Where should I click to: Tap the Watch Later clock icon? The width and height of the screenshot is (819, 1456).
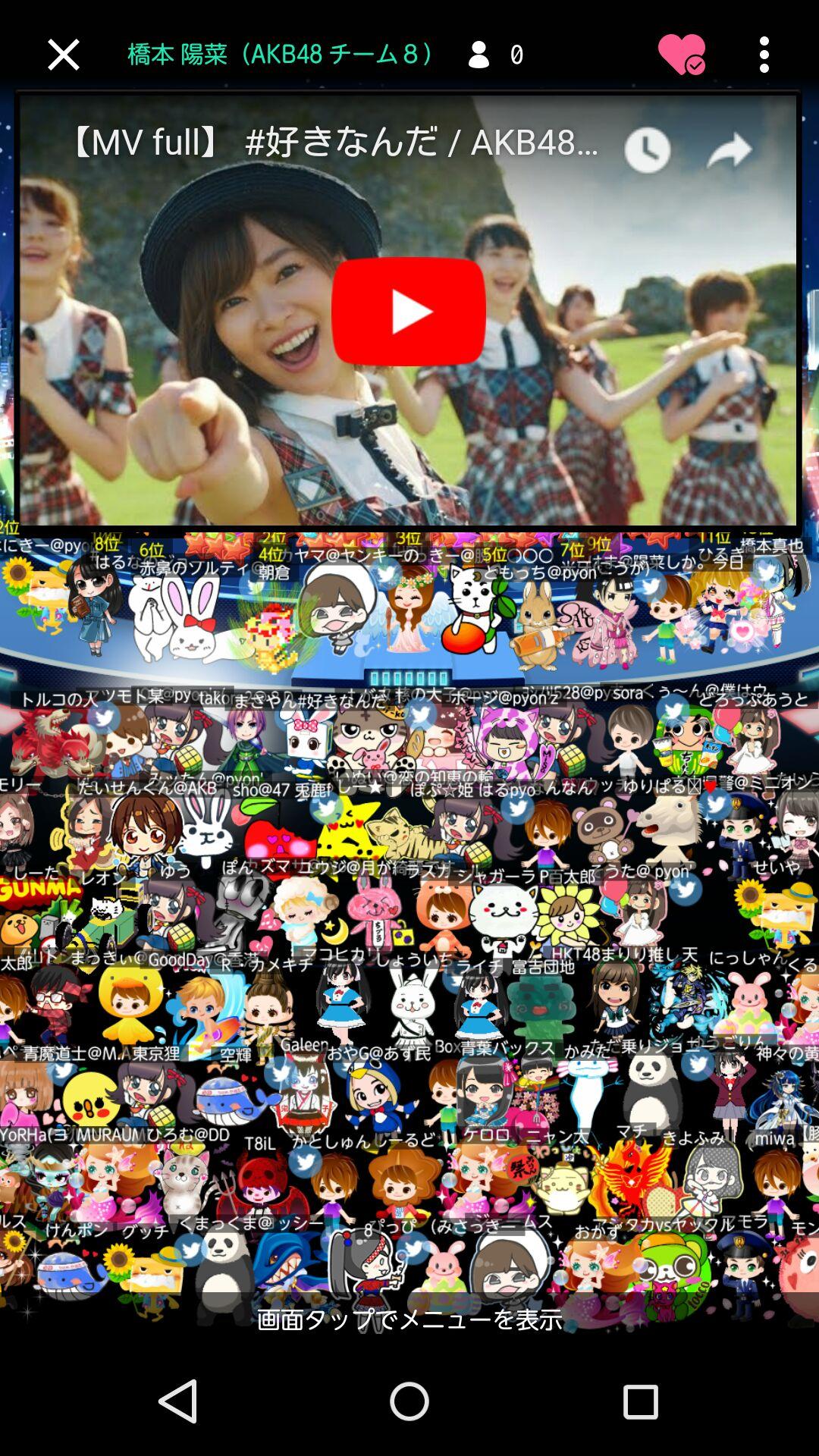click(647, 149)
